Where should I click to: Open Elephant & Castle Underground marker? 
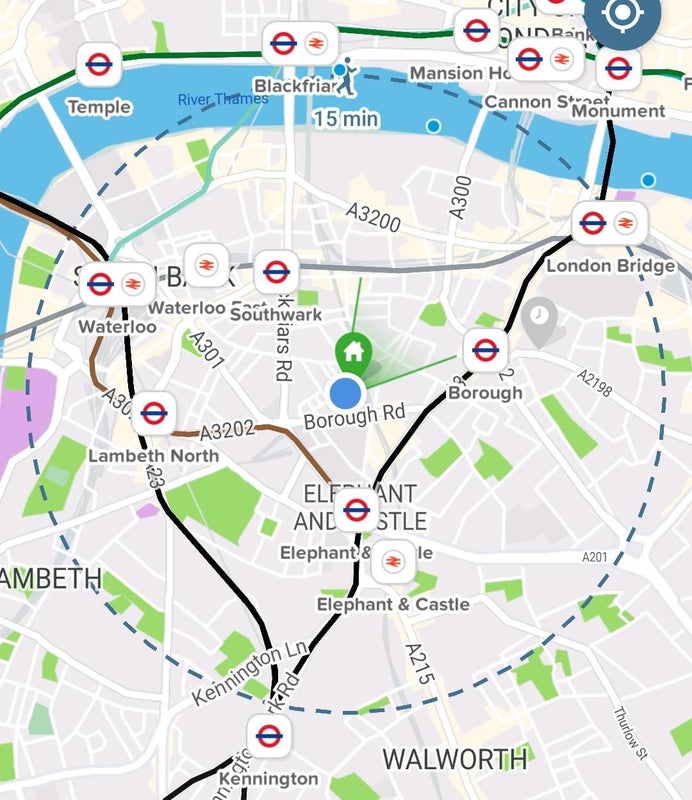click(x=356, y=510)
